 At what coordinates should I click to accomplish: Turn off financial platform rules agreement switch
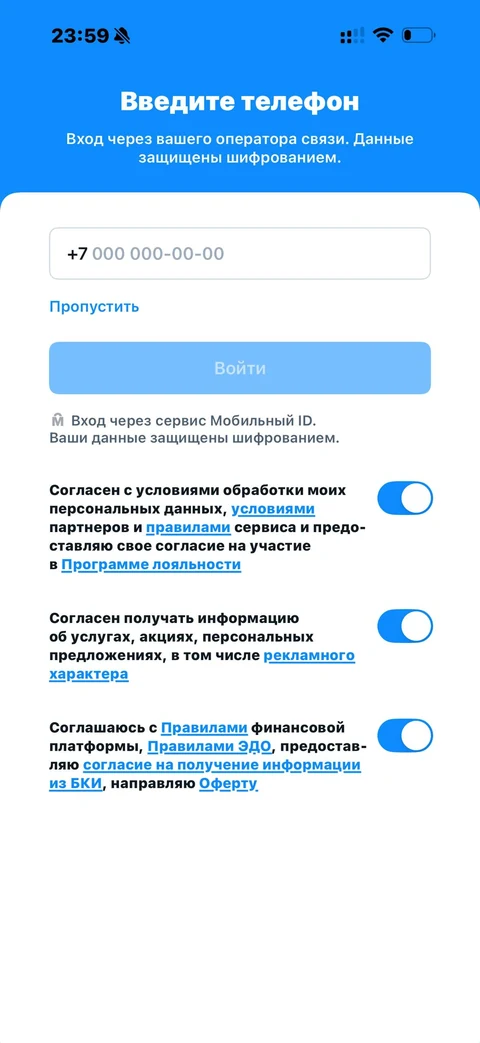[x=405, y=735]
